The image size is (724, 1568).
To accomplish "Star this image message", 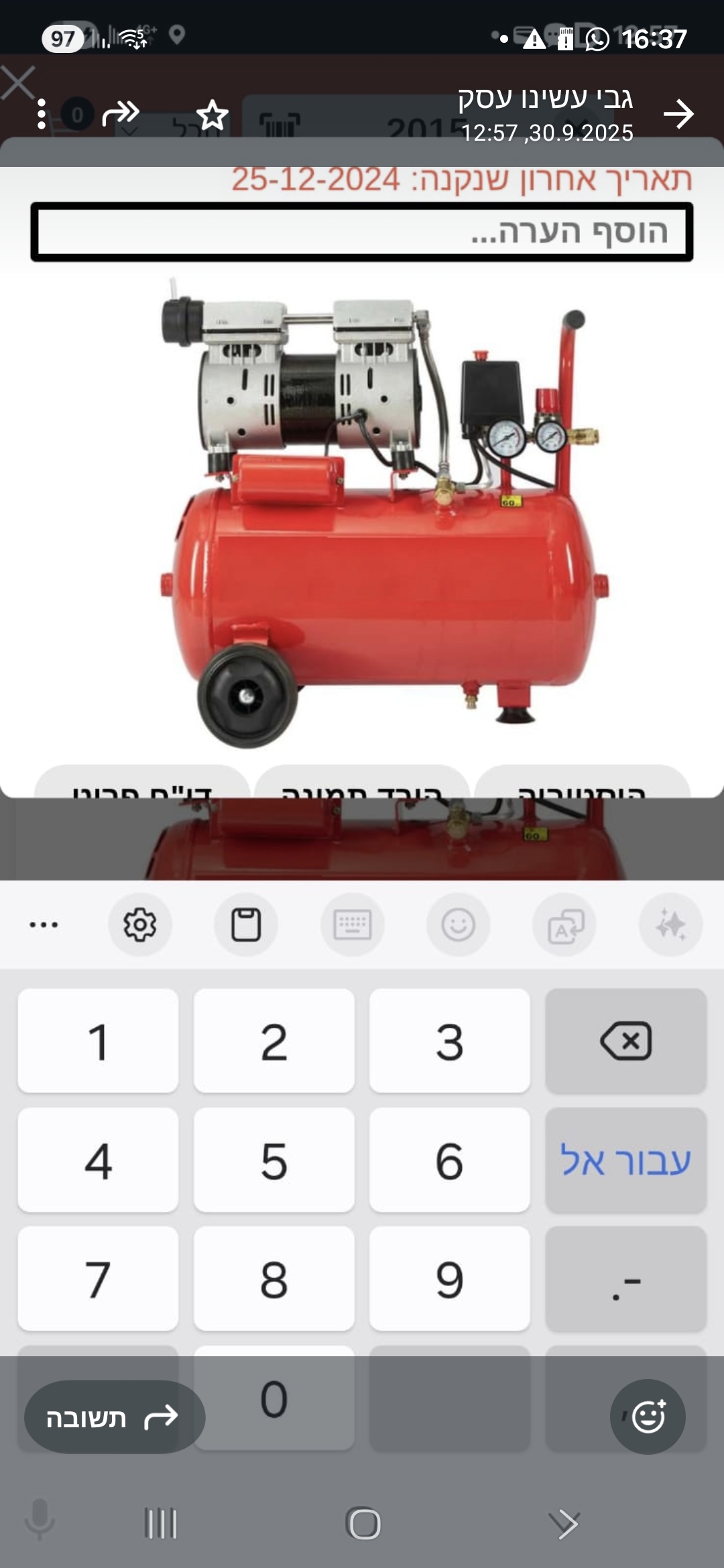I will [213, 115].
